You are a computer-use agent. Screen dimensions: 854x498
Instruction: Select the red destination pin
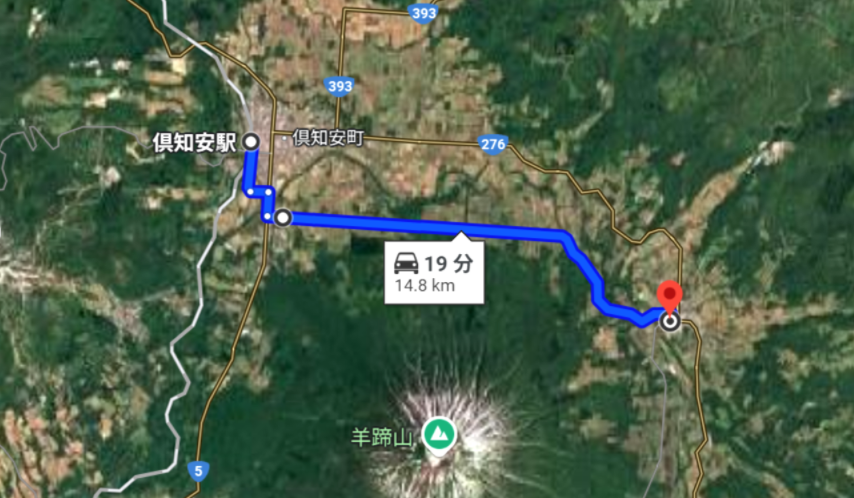point(670,298)
